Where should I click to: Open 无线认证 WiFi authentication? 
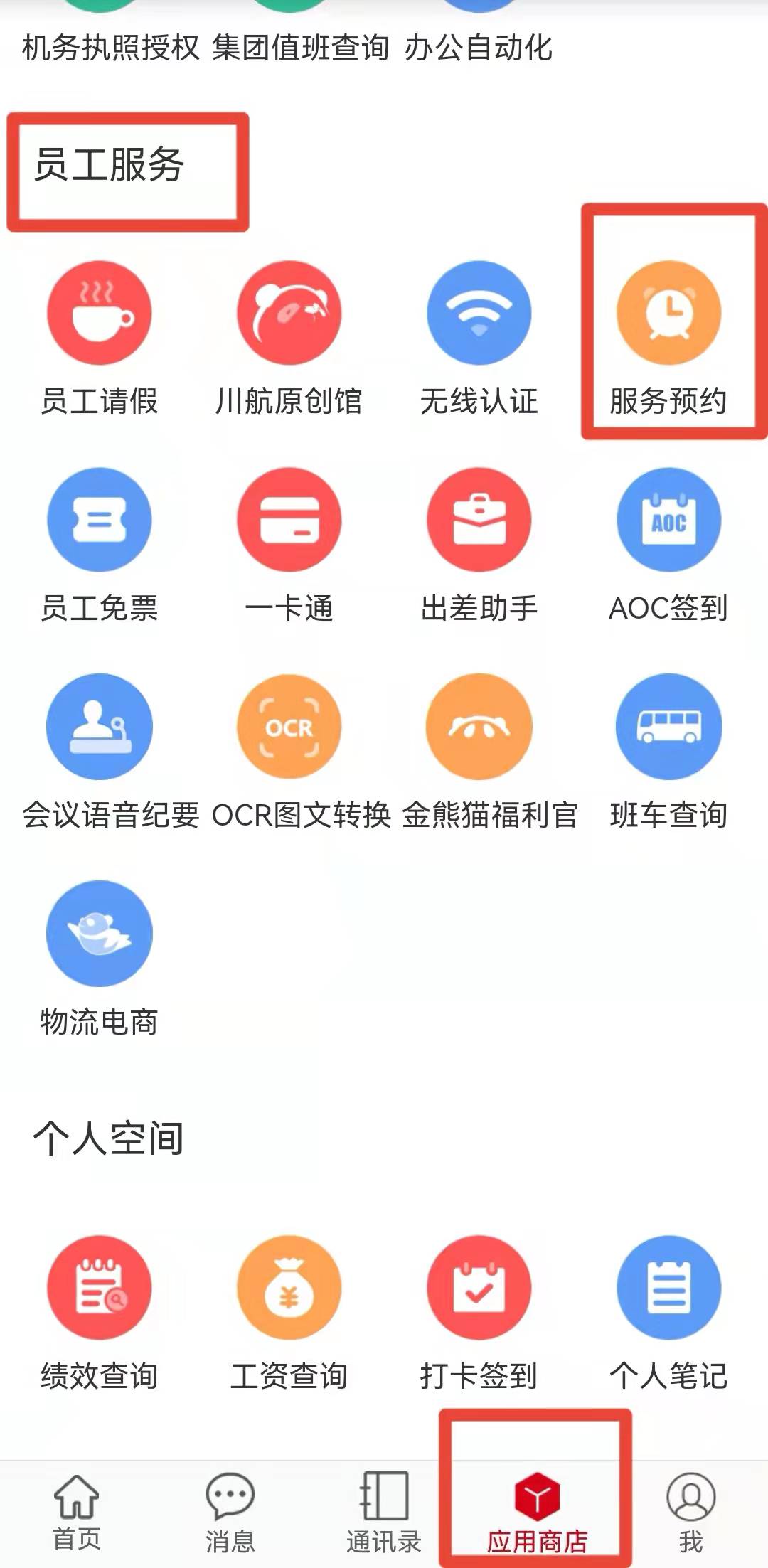click(x=479, y=314)
